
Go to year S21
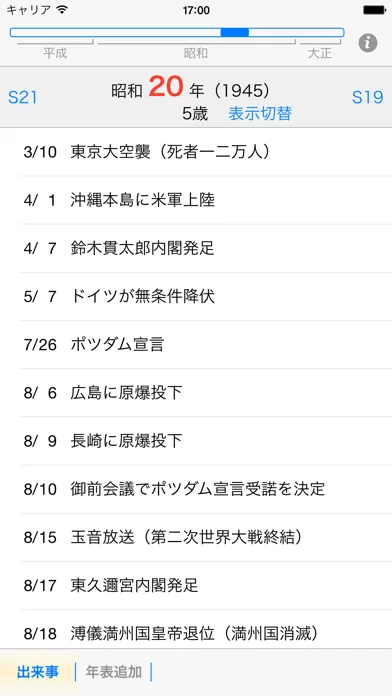tap(23, 97)
